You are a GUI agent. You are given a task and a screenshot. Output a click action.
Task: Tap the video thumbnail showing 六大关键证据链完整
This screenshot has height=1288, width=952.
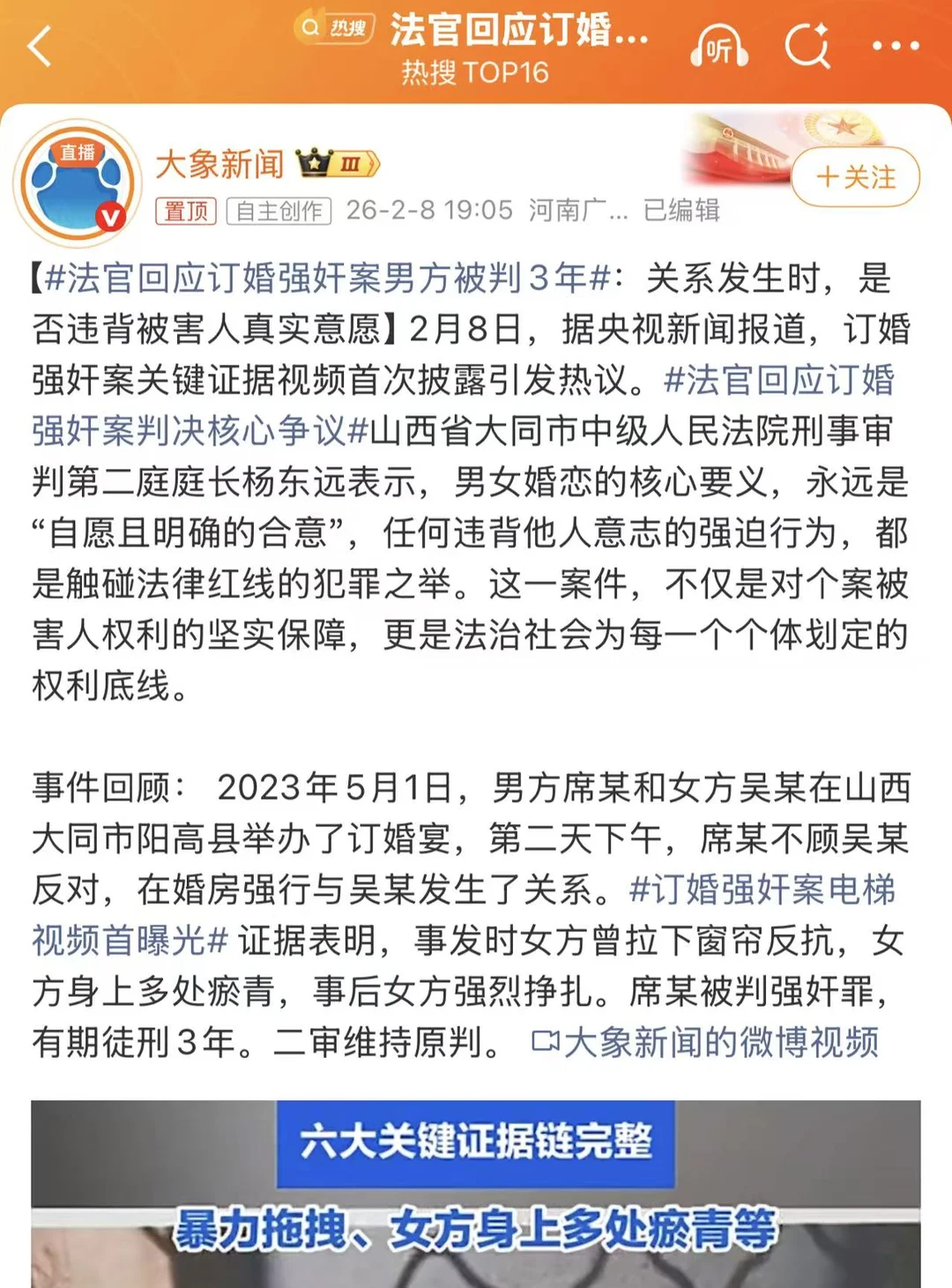476,1190
